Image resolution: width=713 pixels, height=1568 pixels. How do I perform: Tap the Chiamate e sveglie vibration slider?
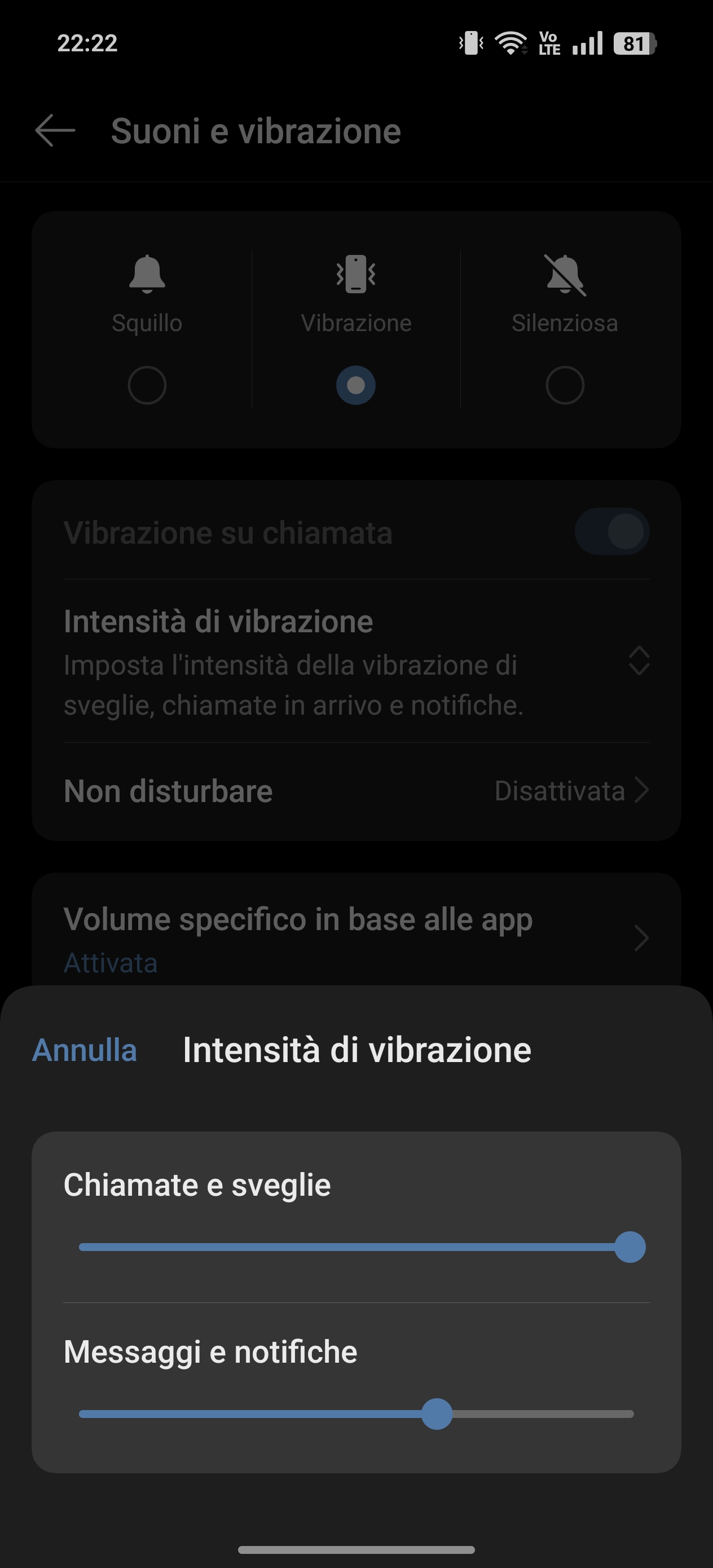click(356, 1247)
